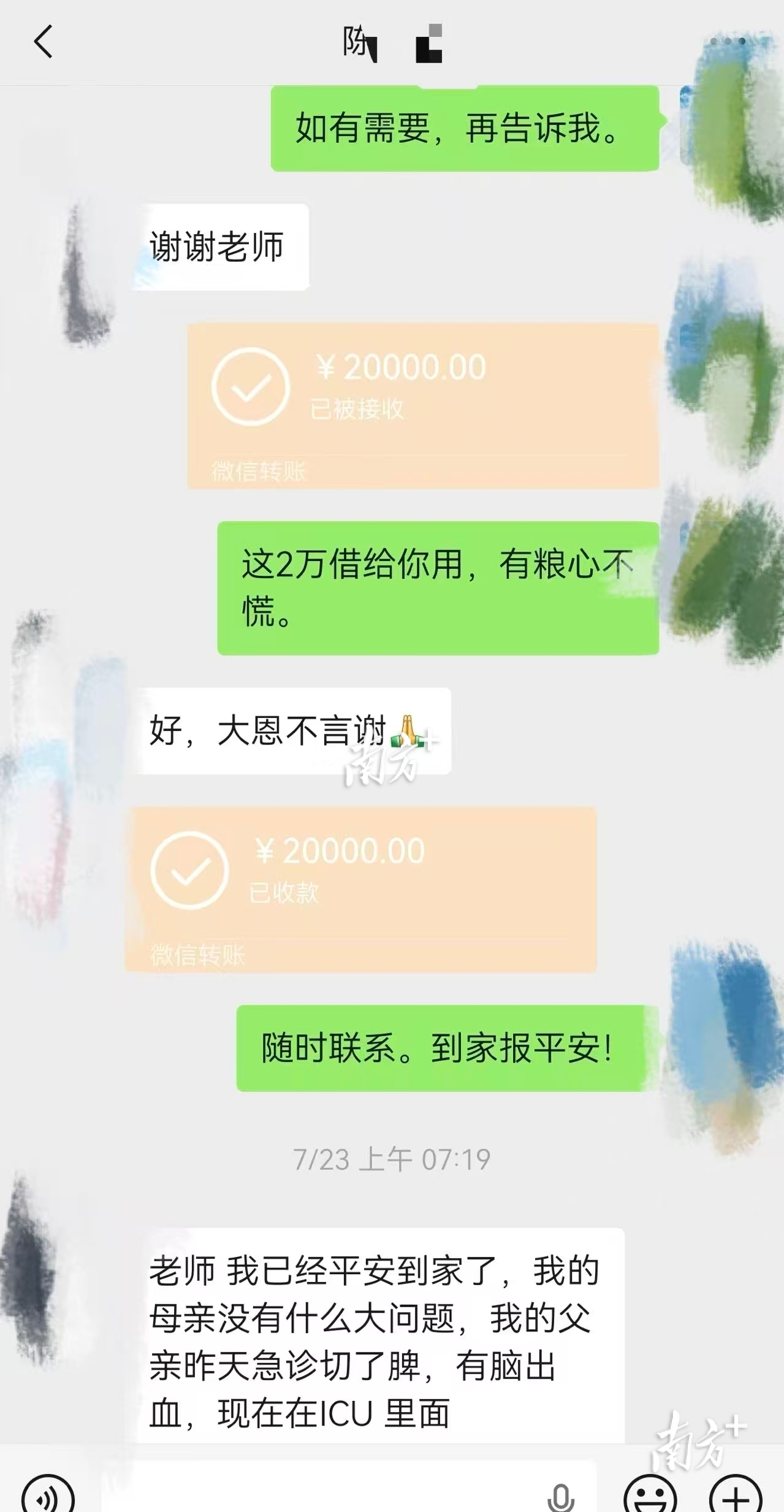Open the chat options menu

[x=727, y=42]
